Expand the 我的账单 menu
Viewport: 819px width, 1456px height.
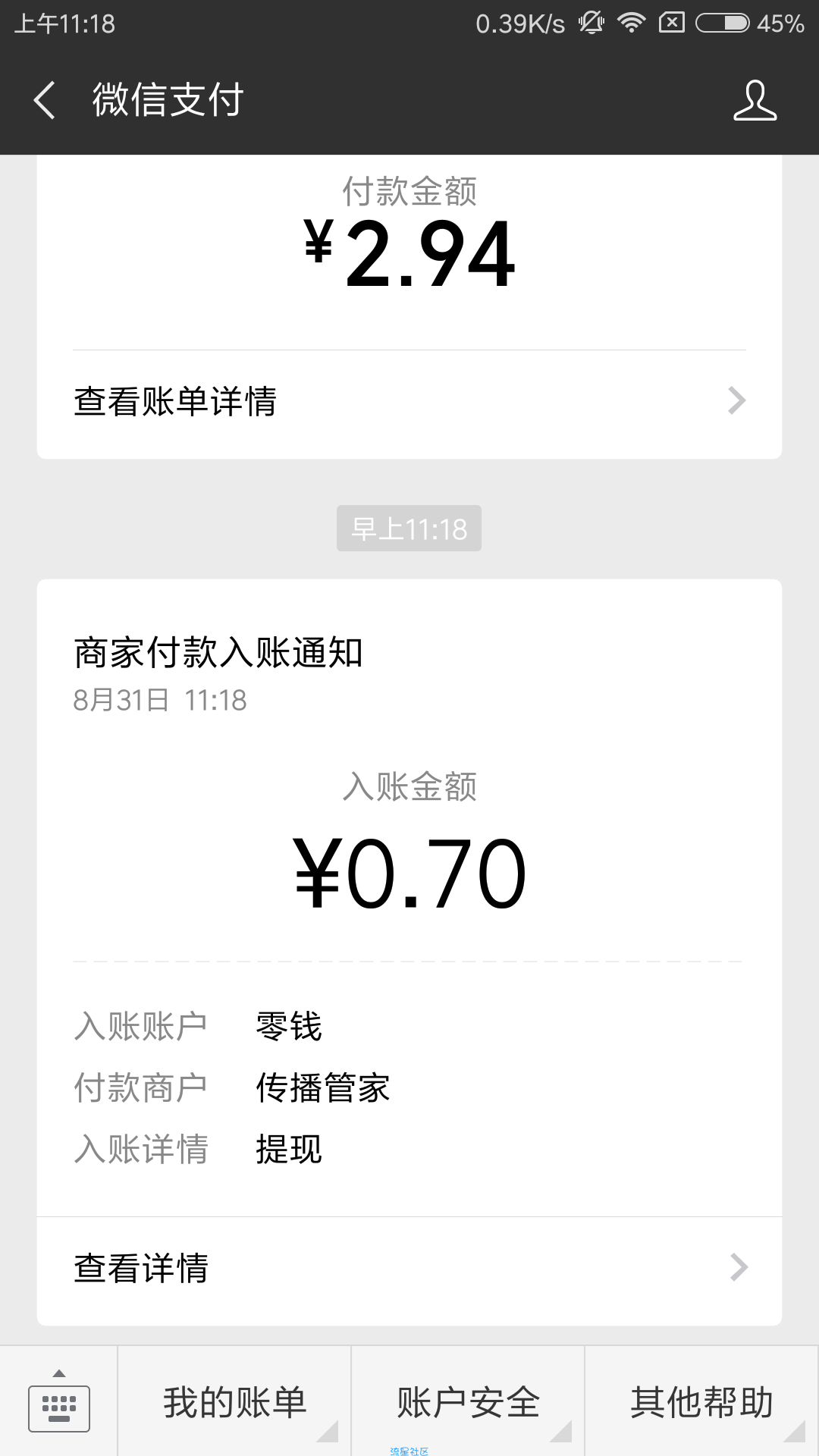pyautogui.click(x=235, y=1402)
